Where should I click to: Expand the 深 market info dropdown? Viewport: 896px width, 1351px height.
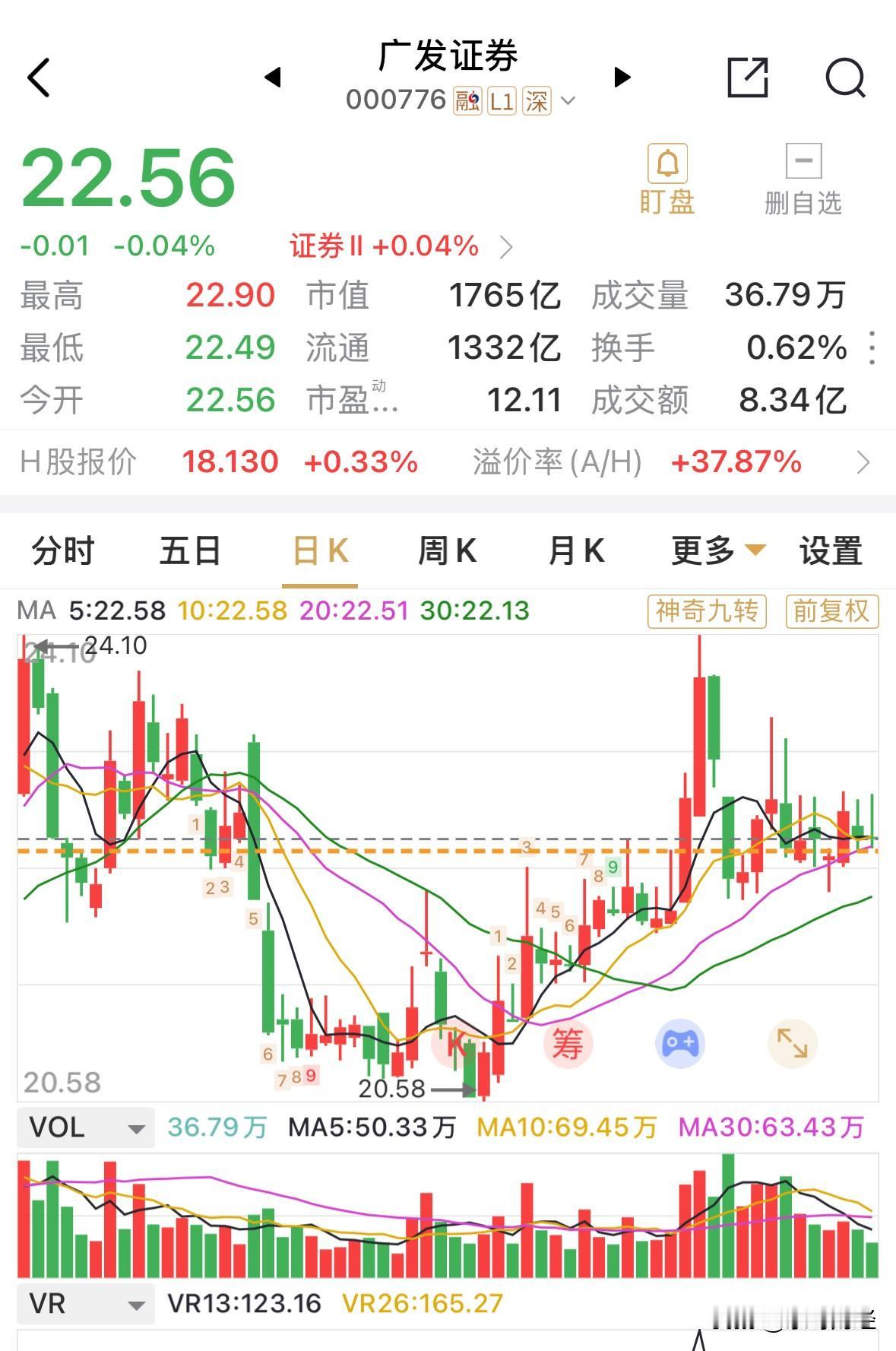[x=568, y=100]
